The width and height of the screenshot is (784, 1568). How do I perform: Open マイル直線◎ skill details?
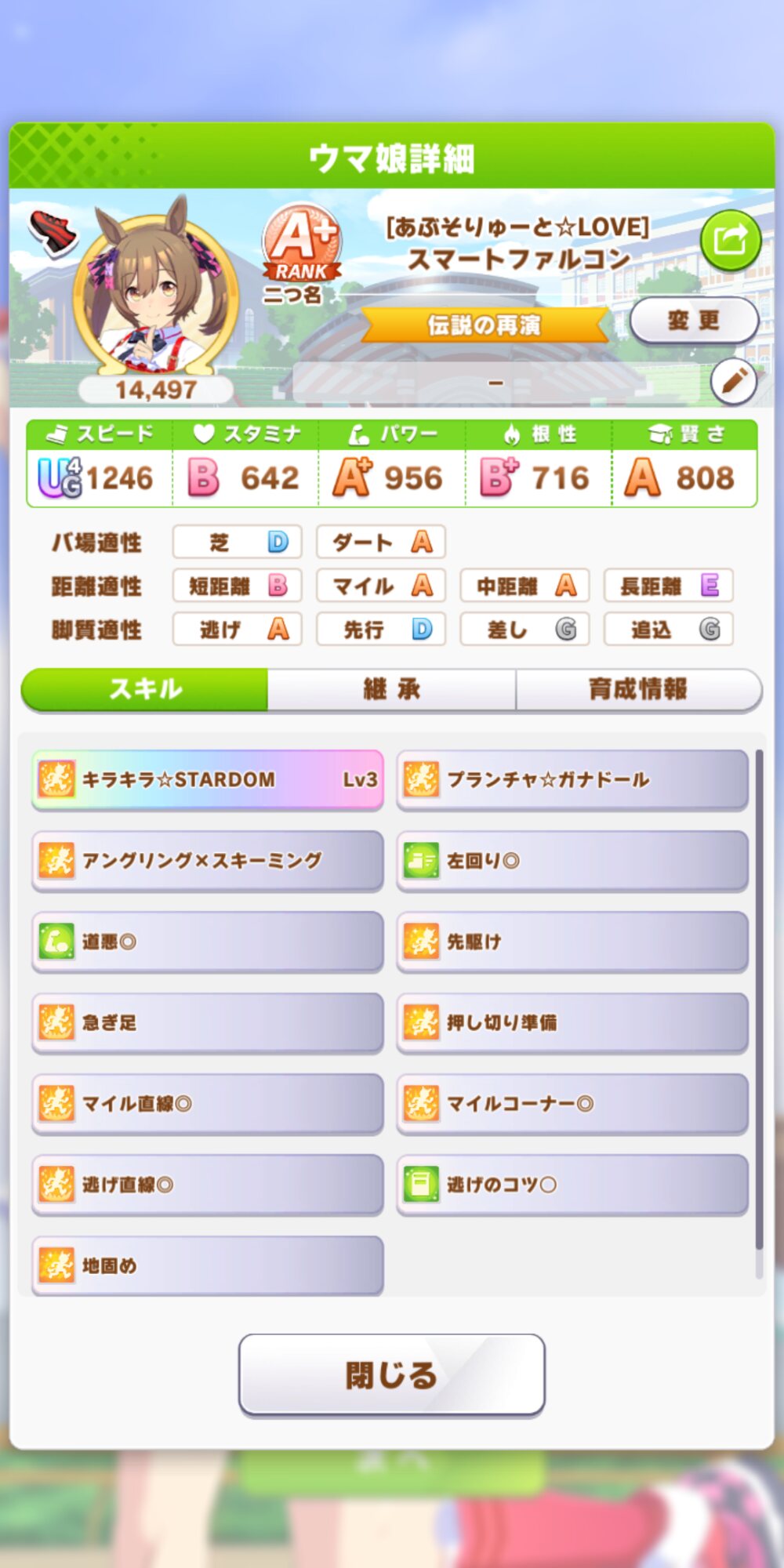(208, 1103)
